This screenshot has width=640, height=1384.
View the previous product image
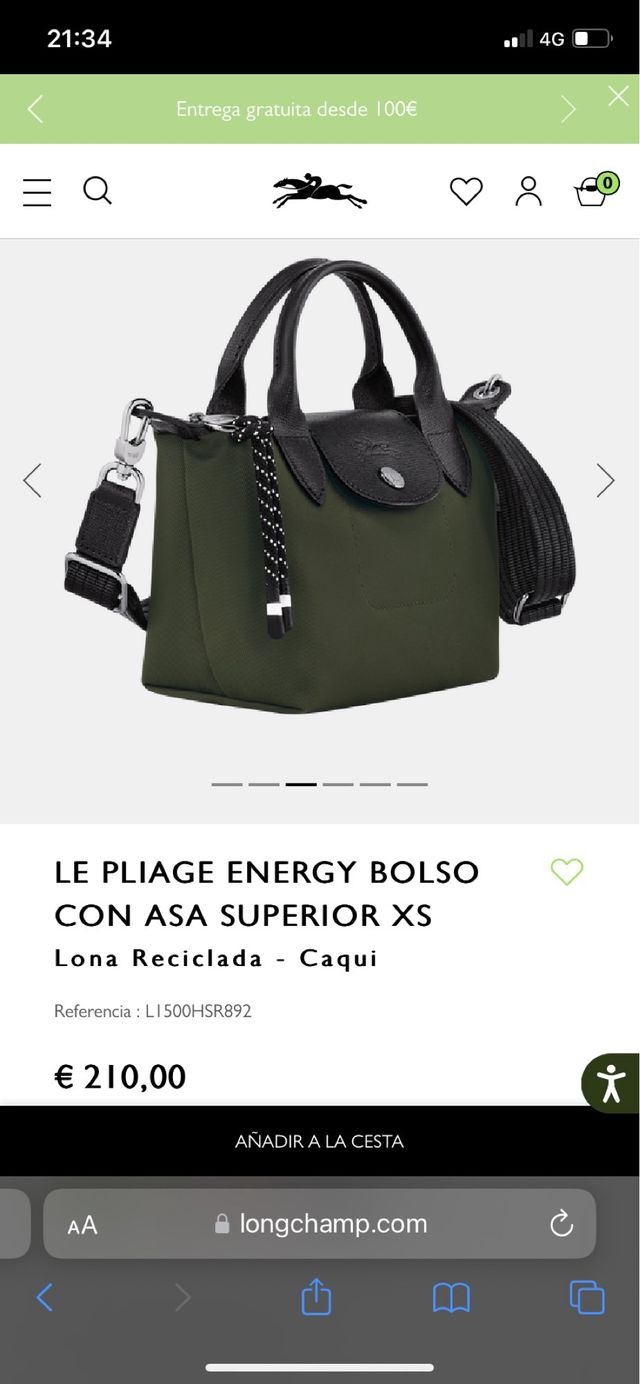(33, 480)
